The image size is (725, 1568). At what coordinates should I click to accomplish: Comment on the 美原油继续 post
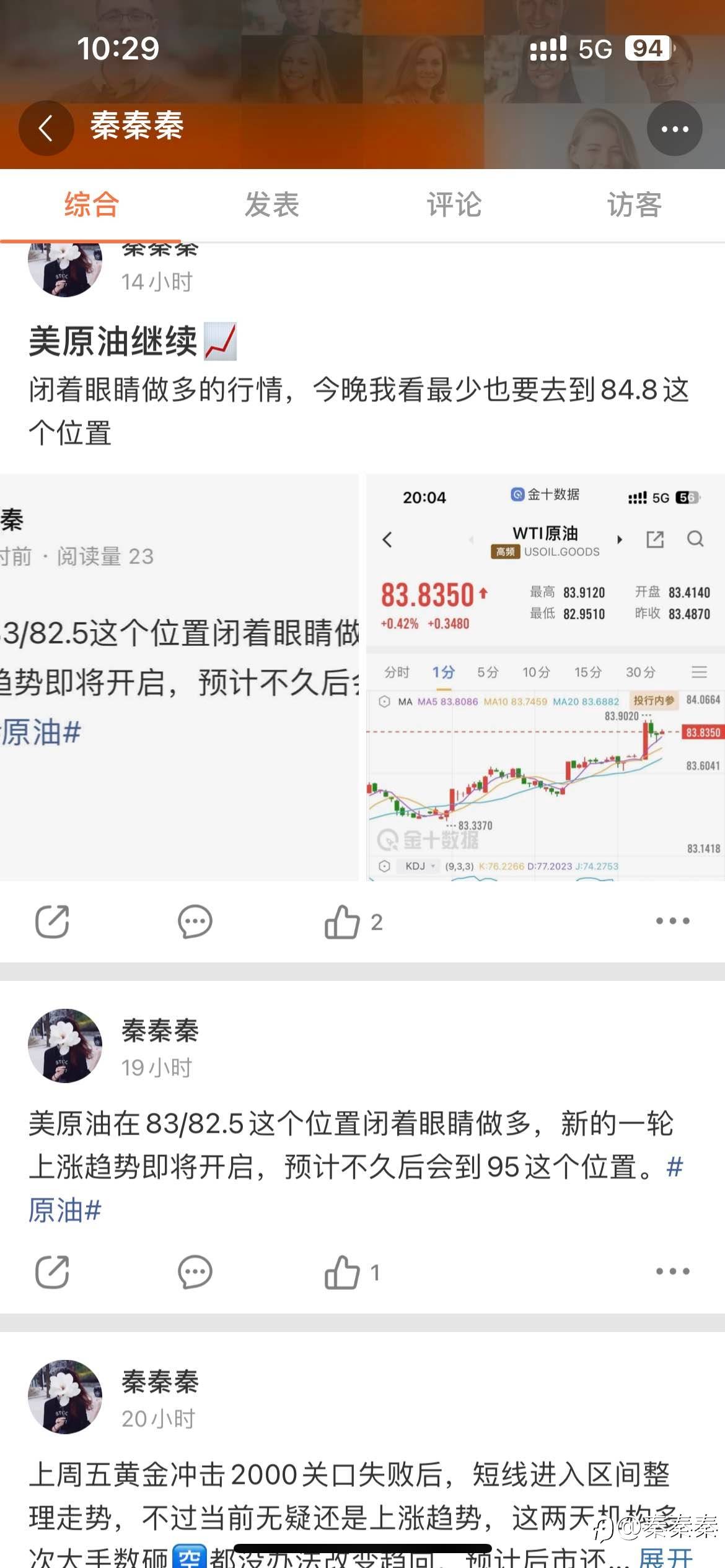[x=195, y=921]
